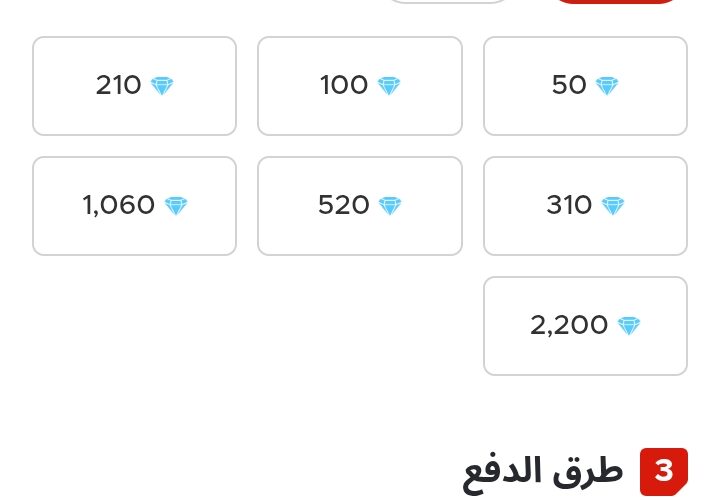Viewport: 719px width, 500px height.
Task: Select the 2,200 diamonds package
Action: [x=585, y=326]
